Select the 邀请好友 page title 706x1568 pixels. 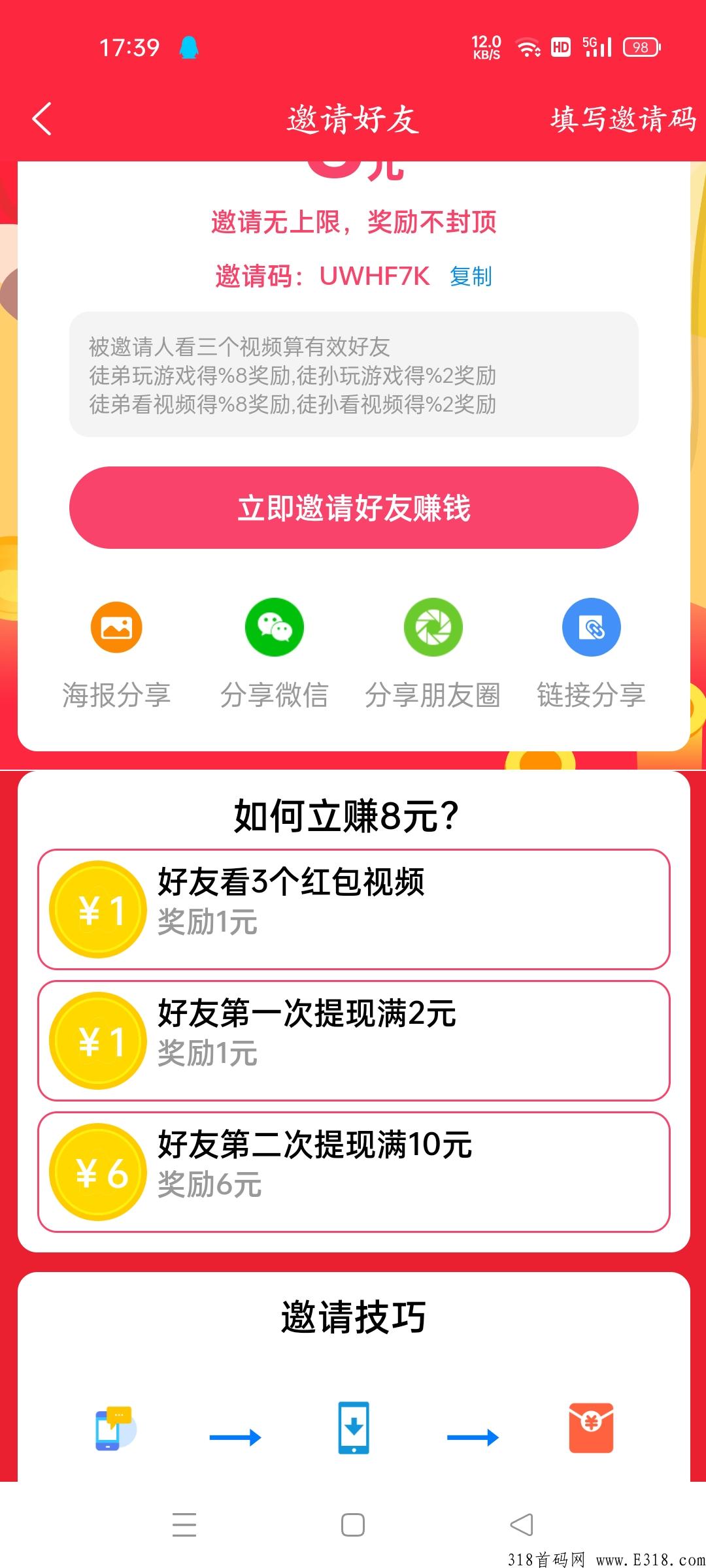pos(353,118)
